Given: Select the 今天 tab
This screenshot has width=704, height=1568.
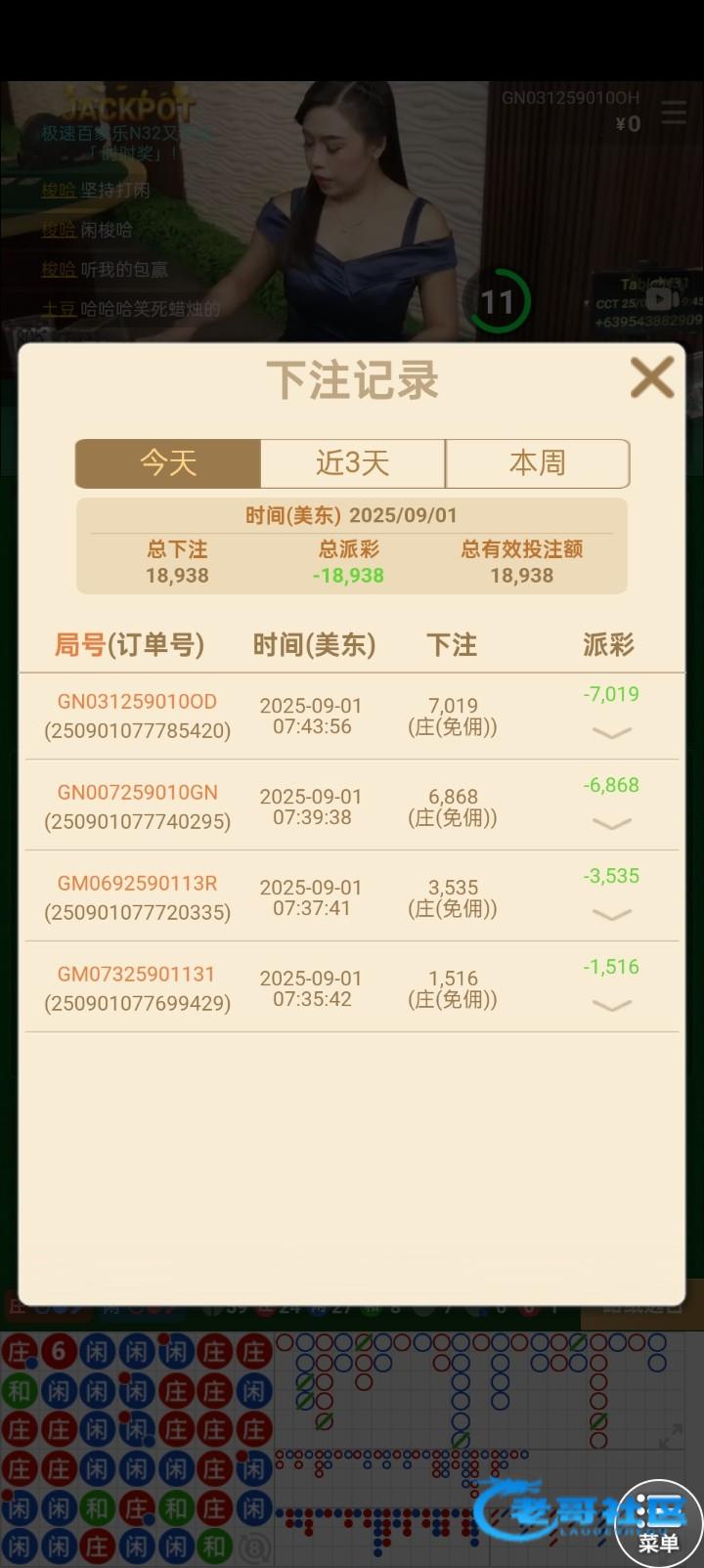Looking at the screenshot, I should pyautogui.click(x=168, y=462).
